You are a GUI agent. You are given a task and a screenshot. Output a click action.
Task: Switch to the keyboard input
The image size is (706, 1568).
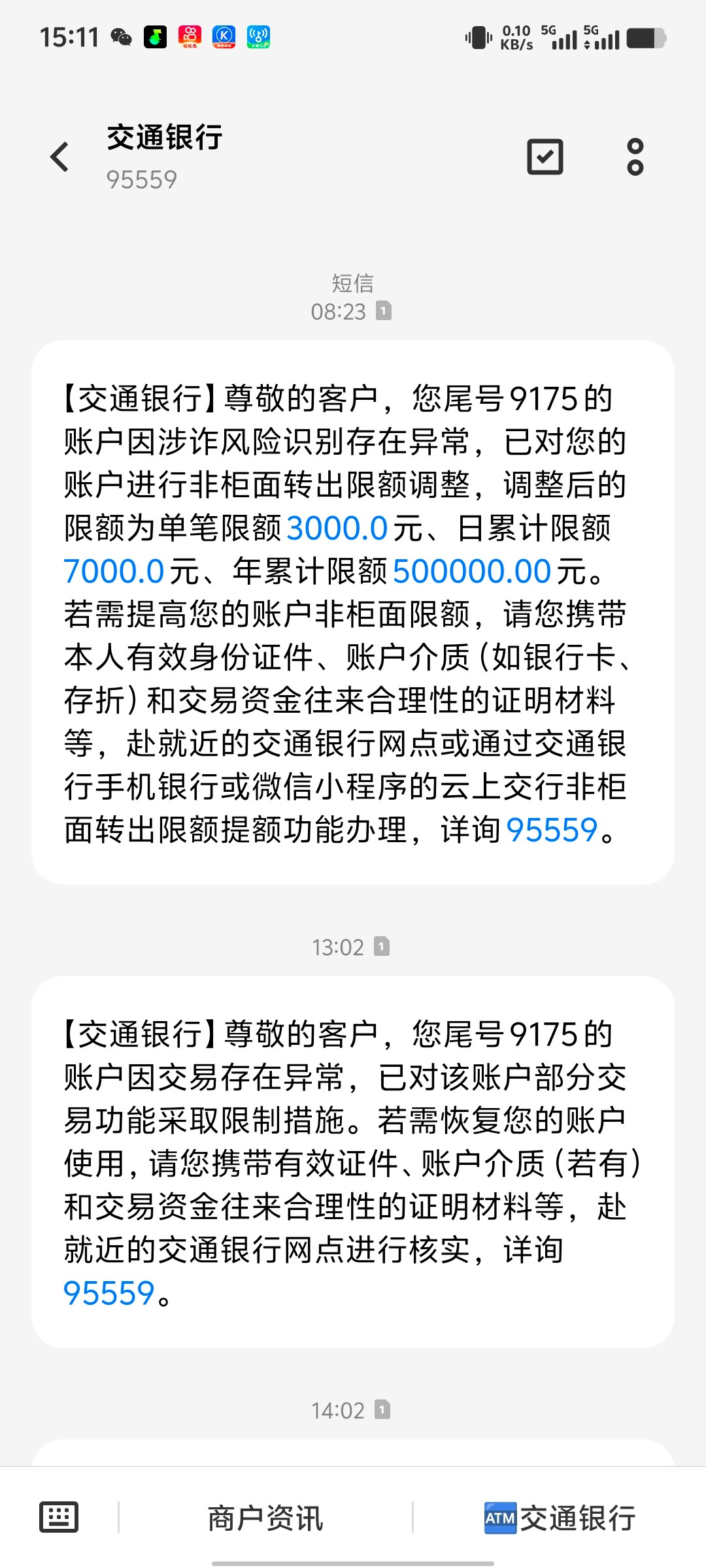[x=59, y=1516]
